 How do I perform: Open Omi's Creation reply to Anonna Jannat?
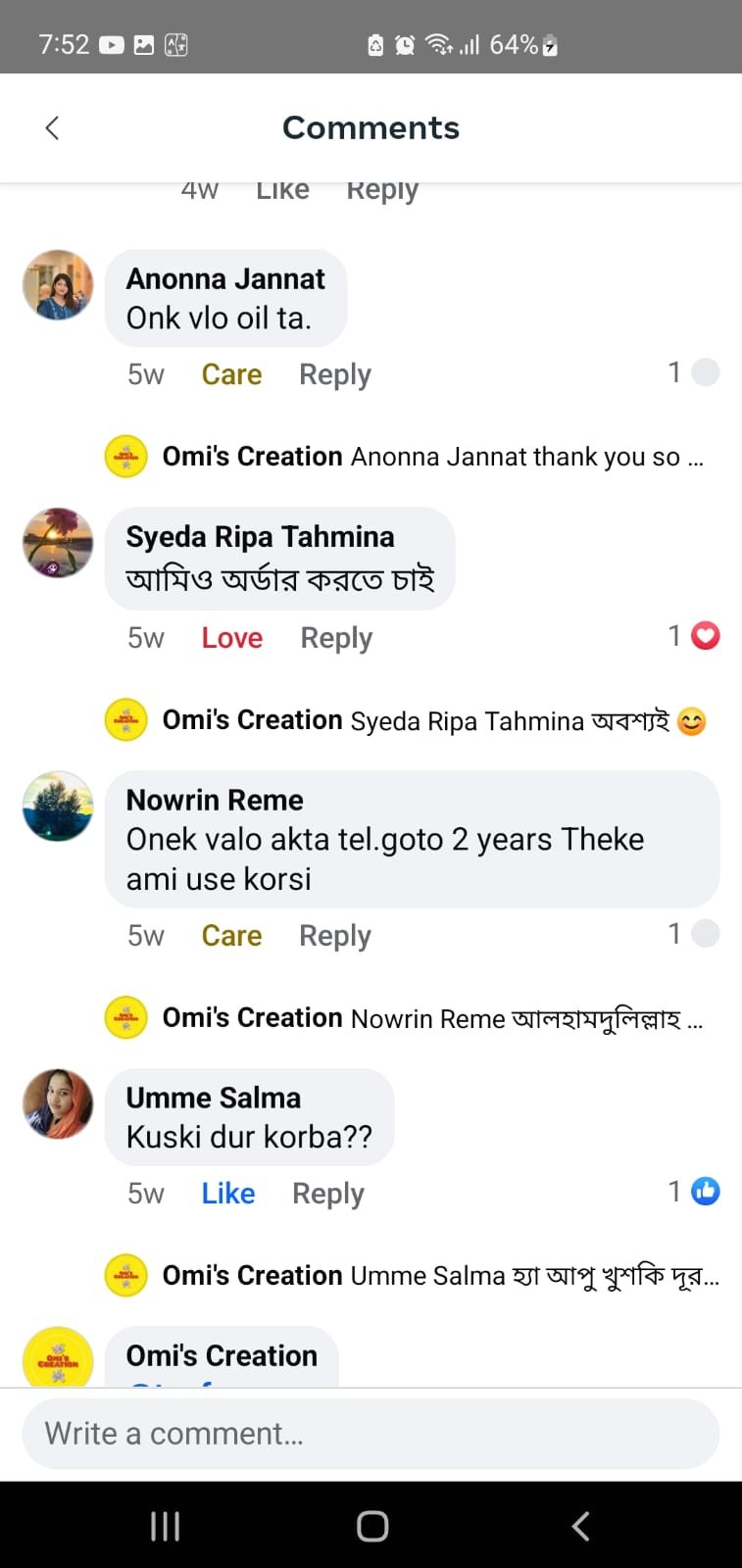(431, 457)
